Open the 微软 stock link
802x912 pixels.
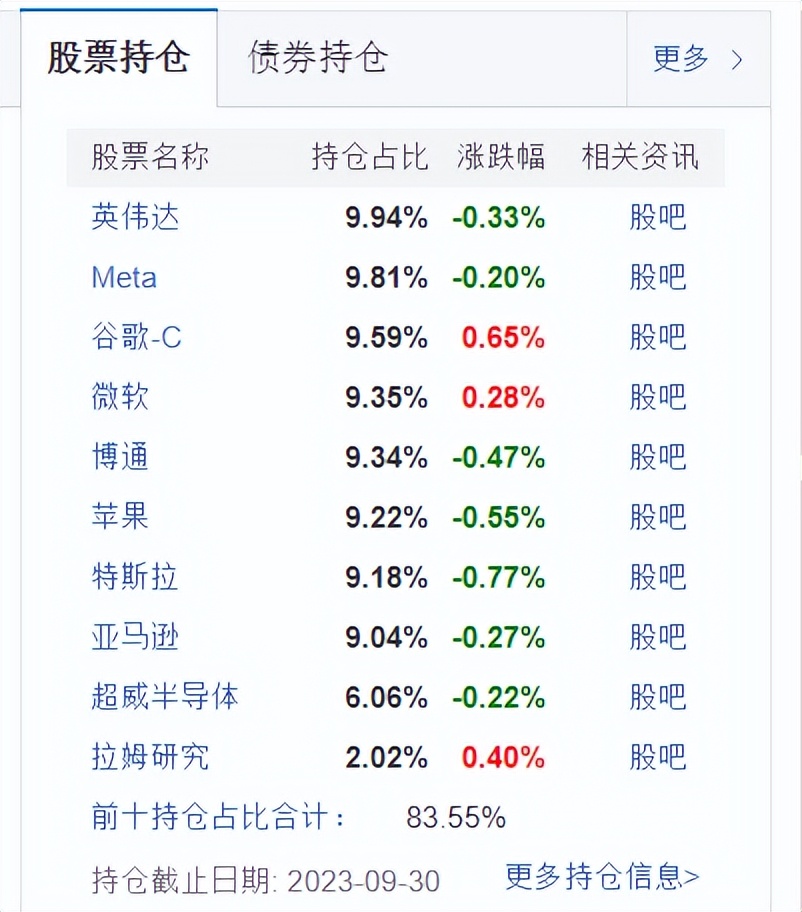click(120, 397)
